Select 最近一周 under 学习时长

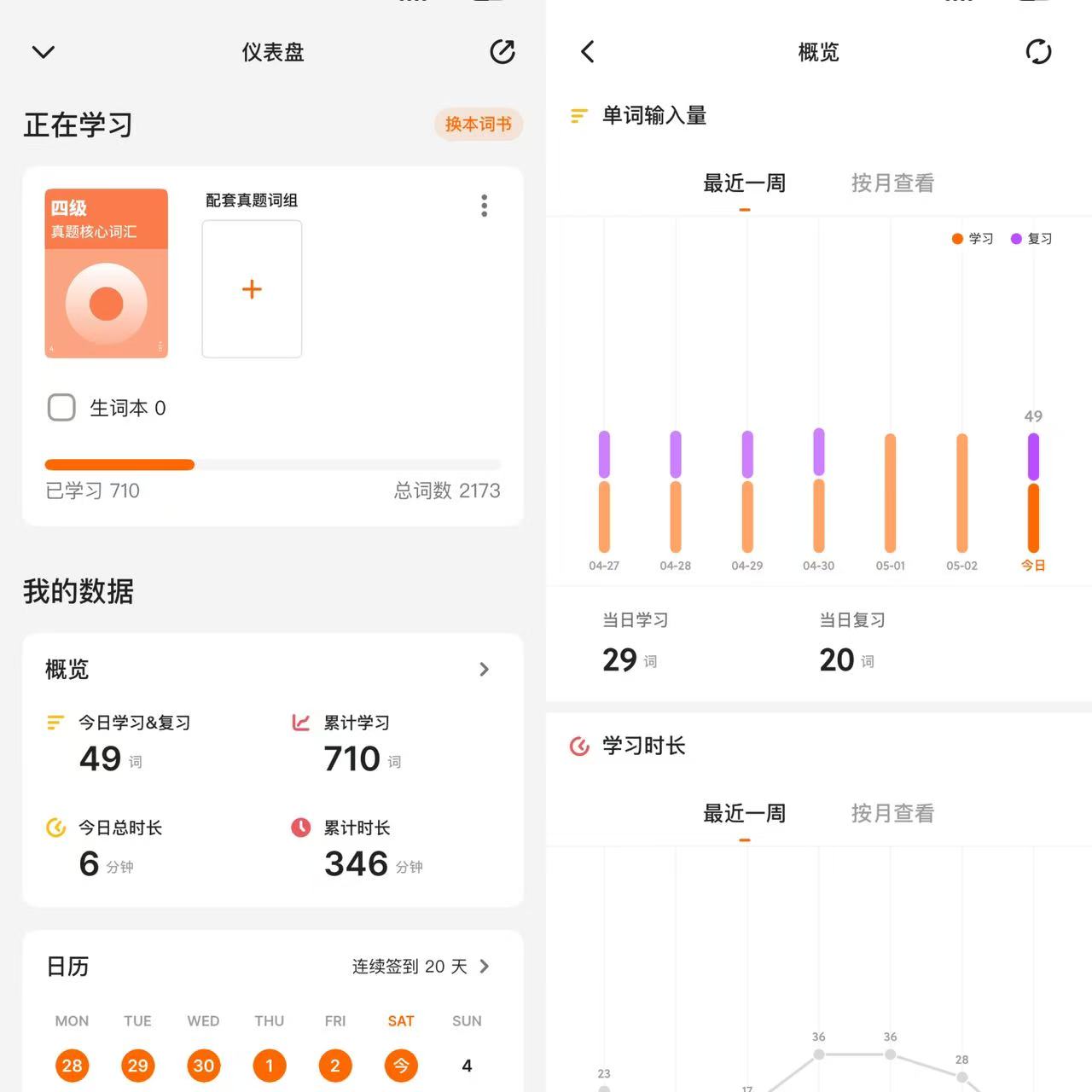(x=744, y=814)
